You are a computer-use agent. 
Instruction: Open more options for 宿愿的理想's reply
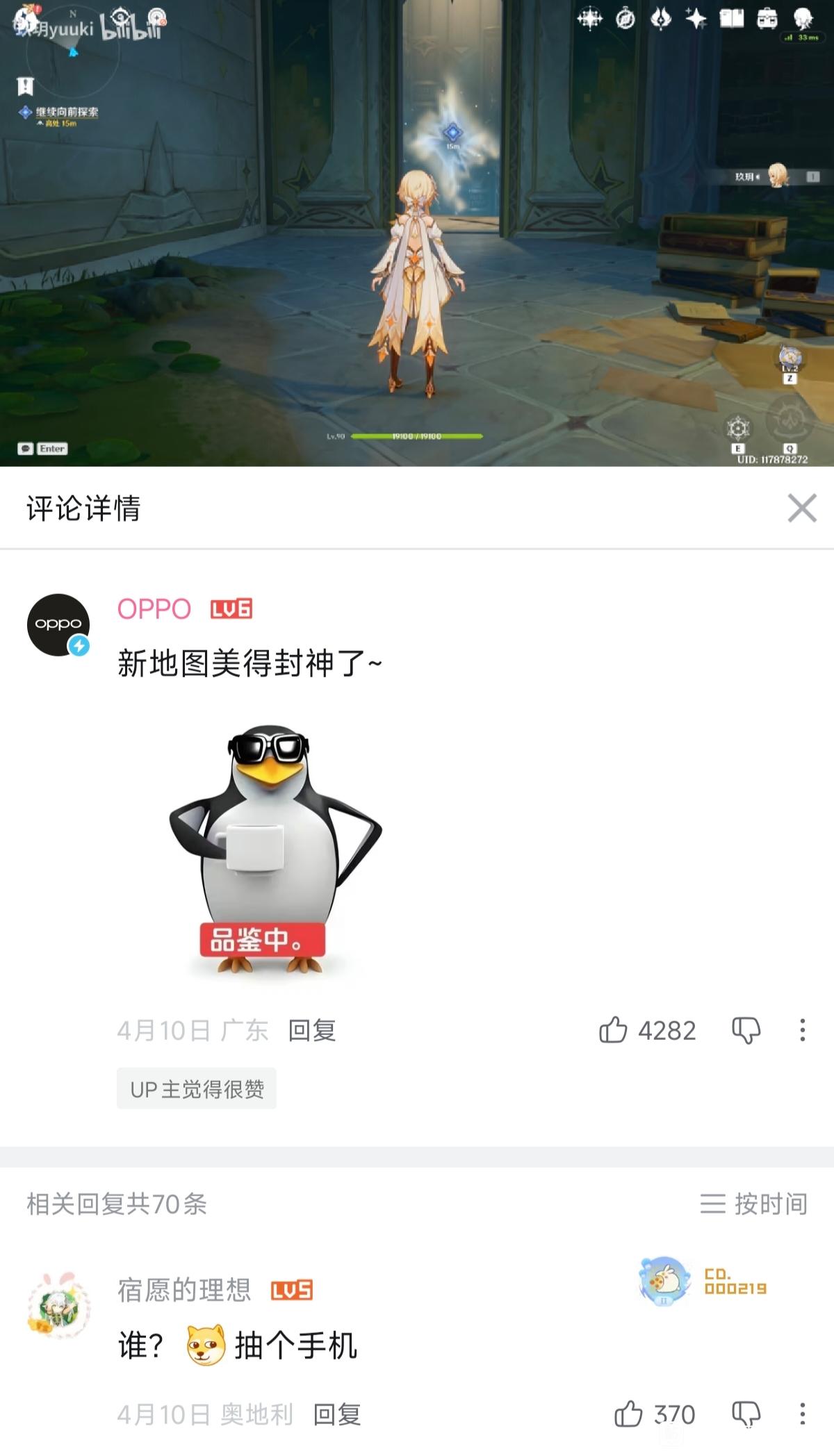[802, 1414]
